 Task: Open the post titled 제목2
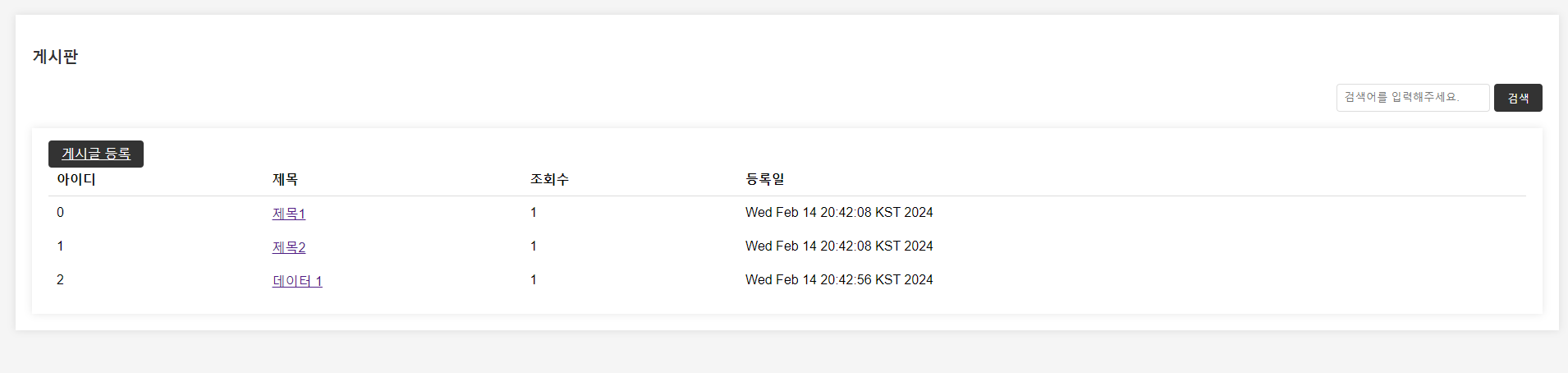[x=289, y=247]
